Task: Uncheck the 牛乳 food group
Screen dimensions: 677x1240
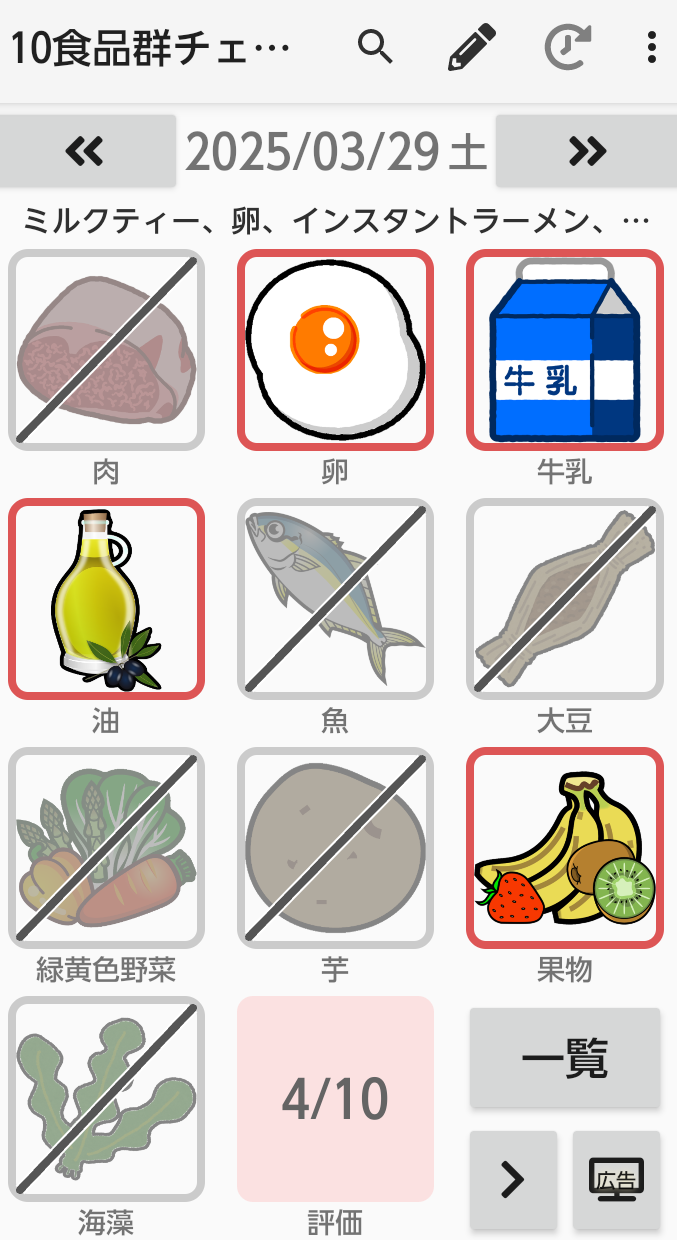Action: click(565, 350)
